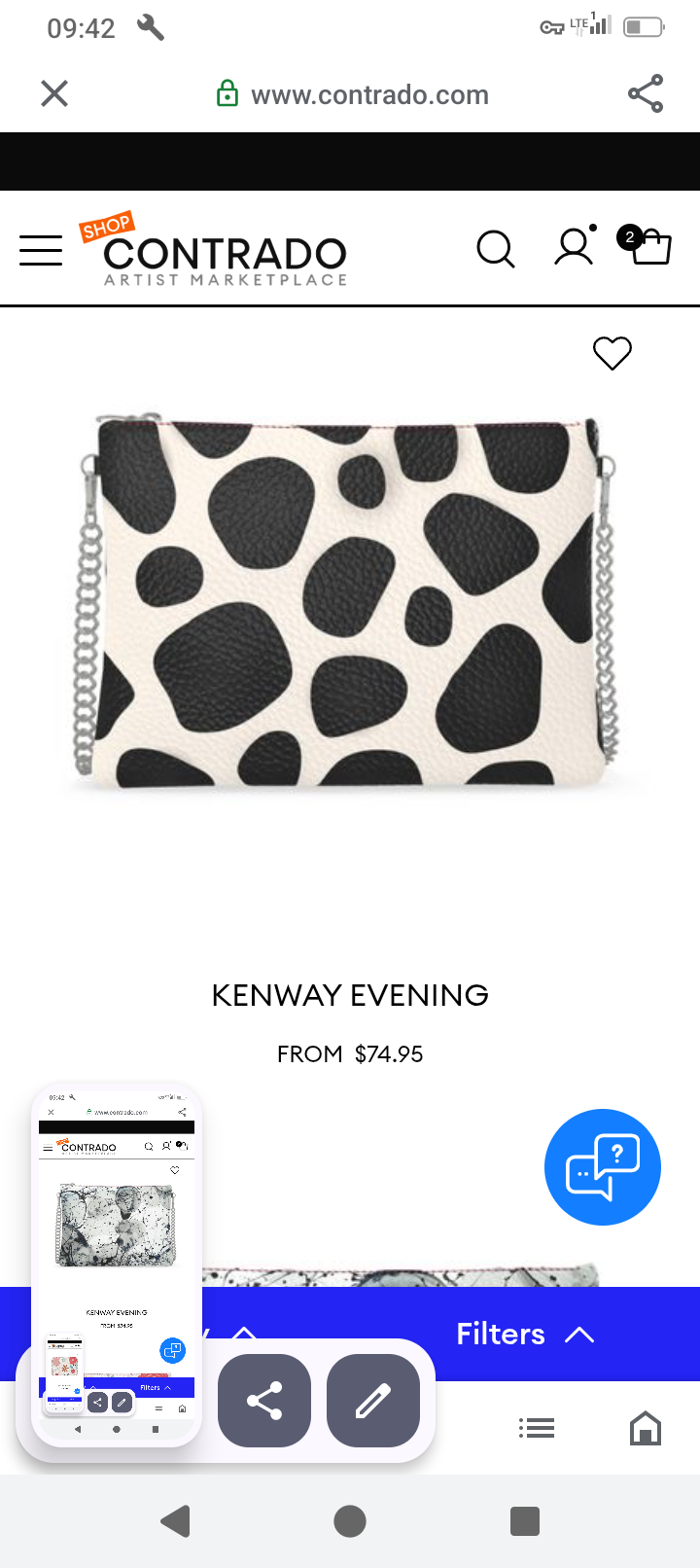Go back with system back button

coord(175,1521)
